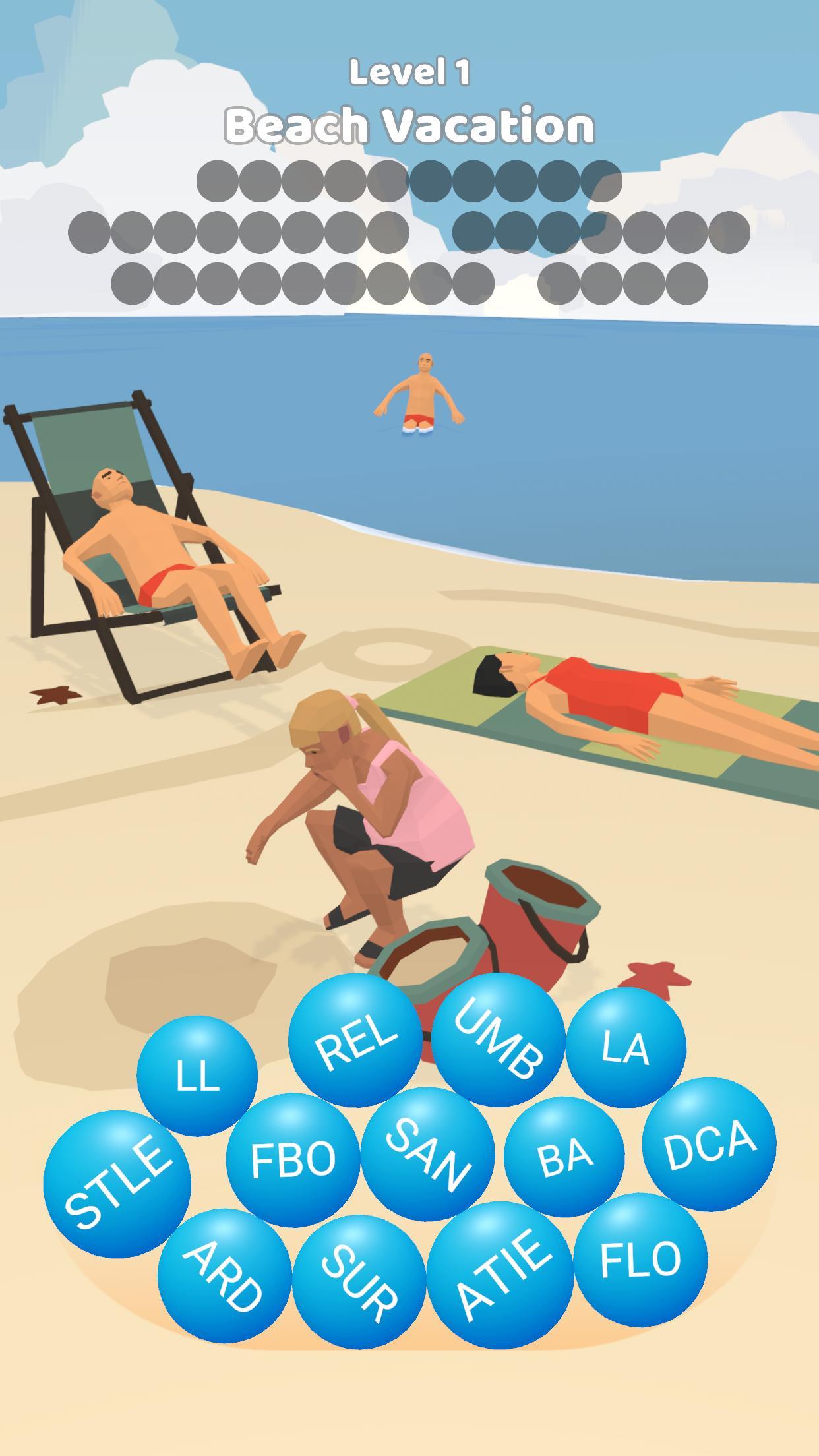Select the REL bubble
Screen dimensions: 819x1456
pyautogui.click(x=355, y=1040)
